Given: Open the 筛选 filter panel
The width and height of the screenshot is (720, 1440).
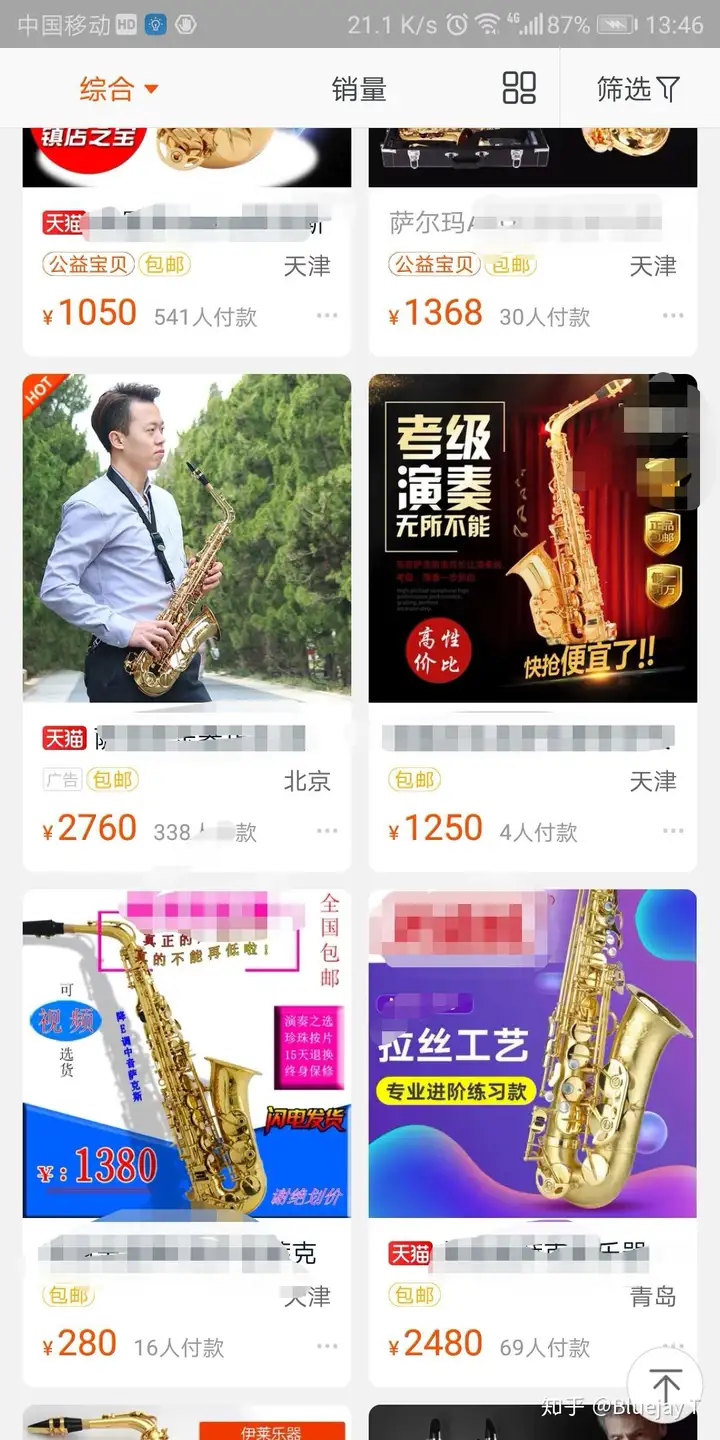Looking at the screenshot, I should (638, 89).
